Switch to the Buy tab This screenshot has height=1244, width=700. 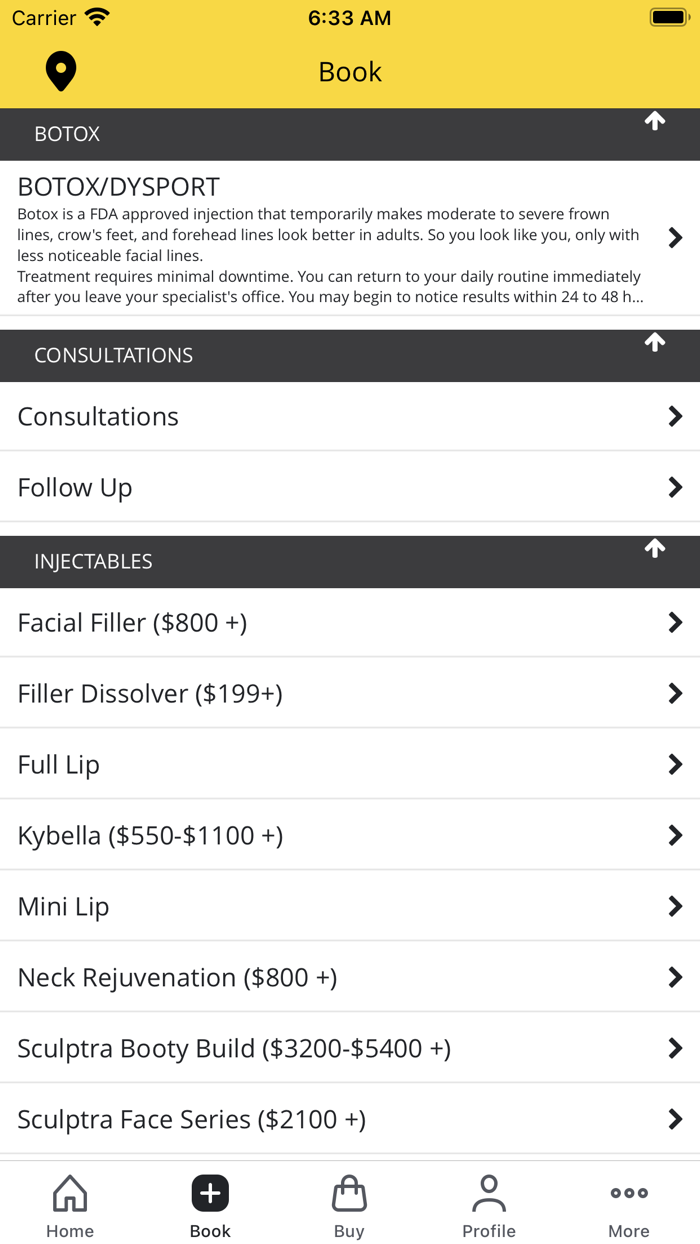click(x=349, y=1206)
